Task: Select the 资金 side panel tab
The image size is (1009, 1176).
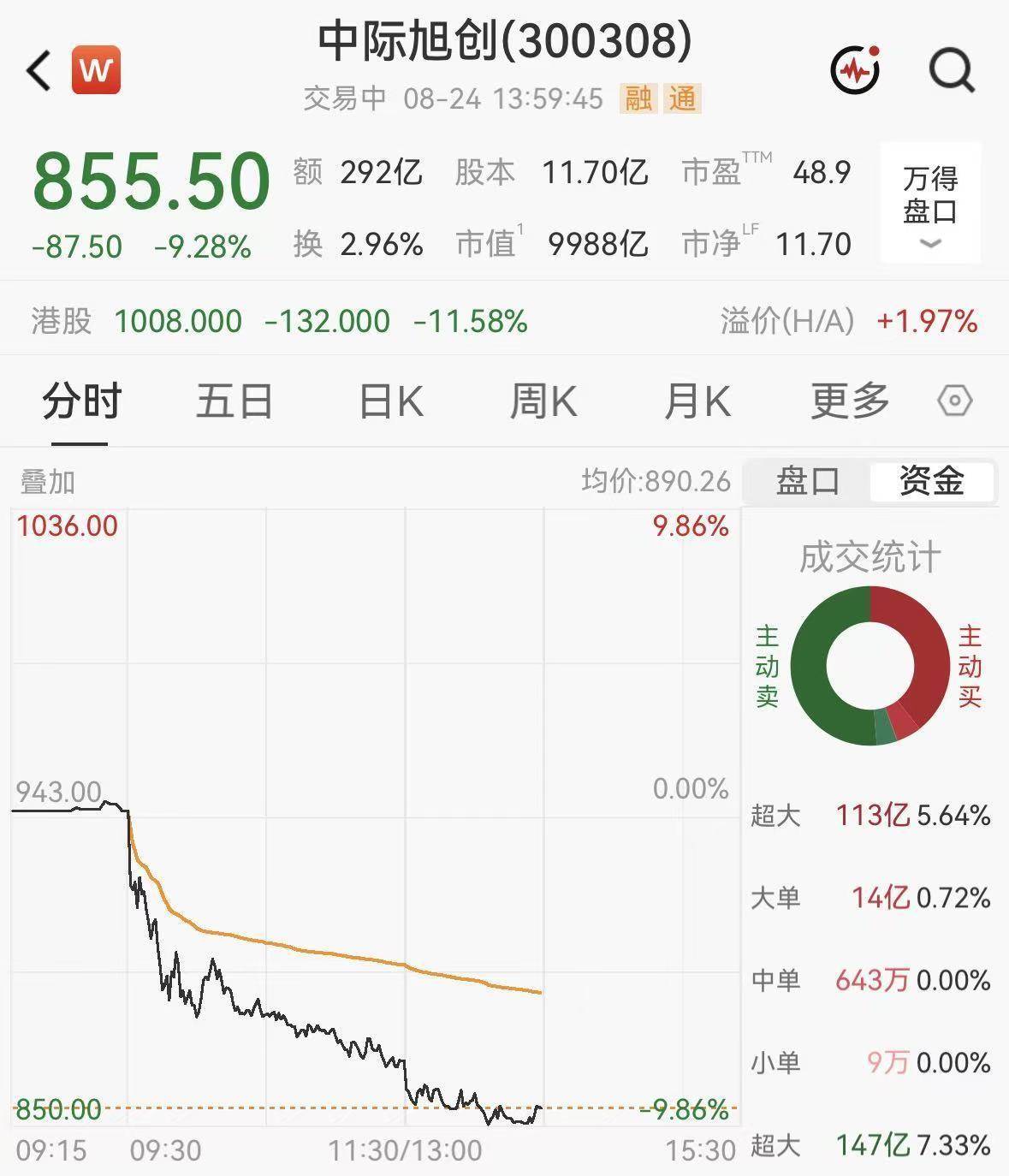Action: point(932,481)
